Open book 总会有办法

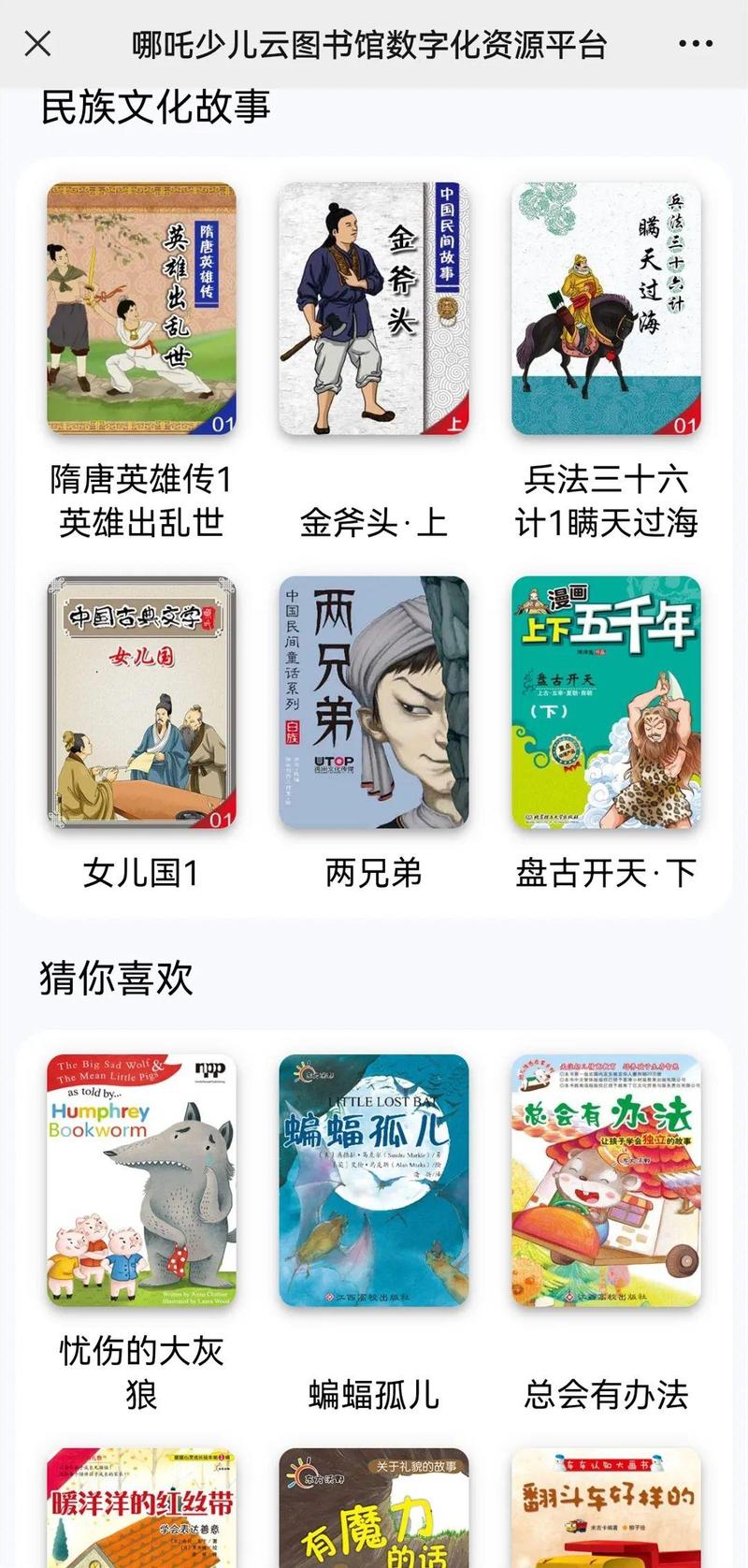[606, 1179]
